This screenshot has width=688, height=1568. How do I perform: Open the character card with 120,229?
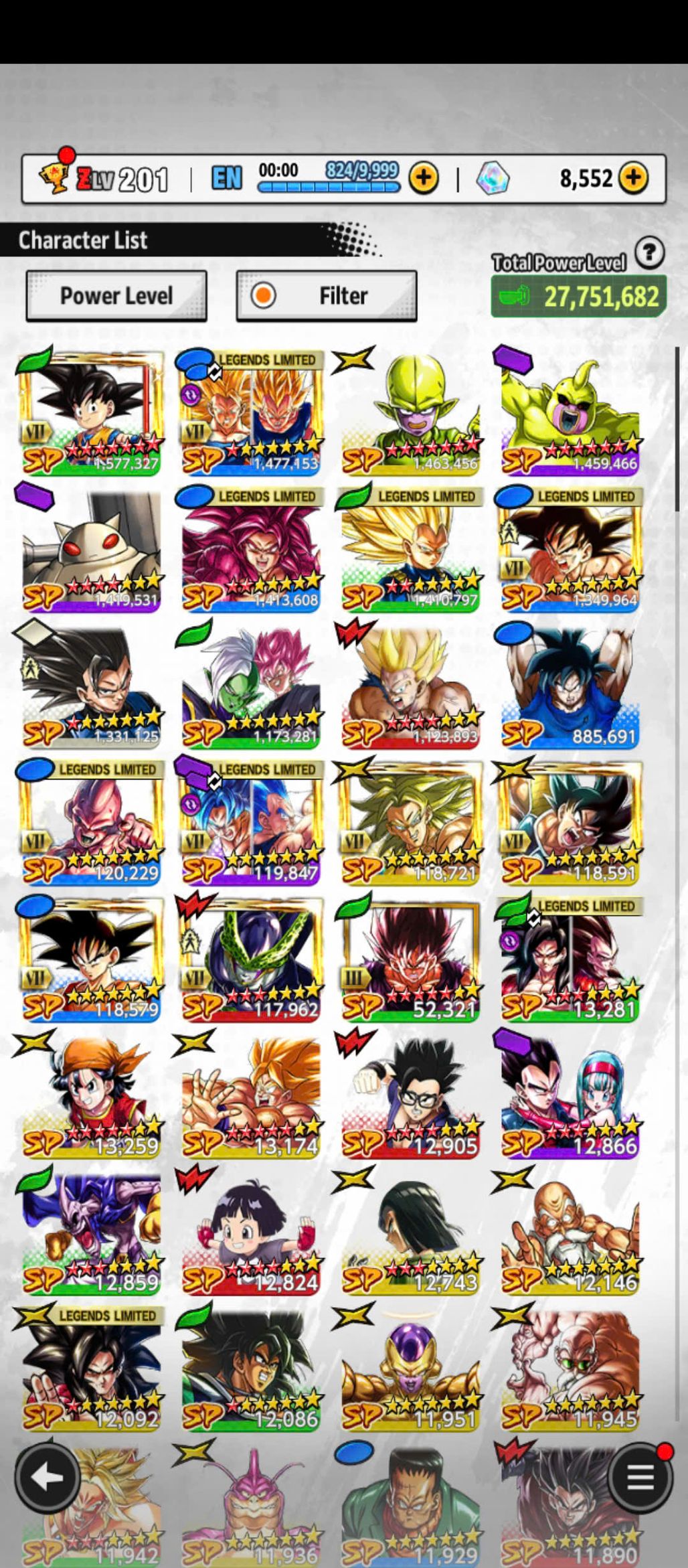point(92,824)
